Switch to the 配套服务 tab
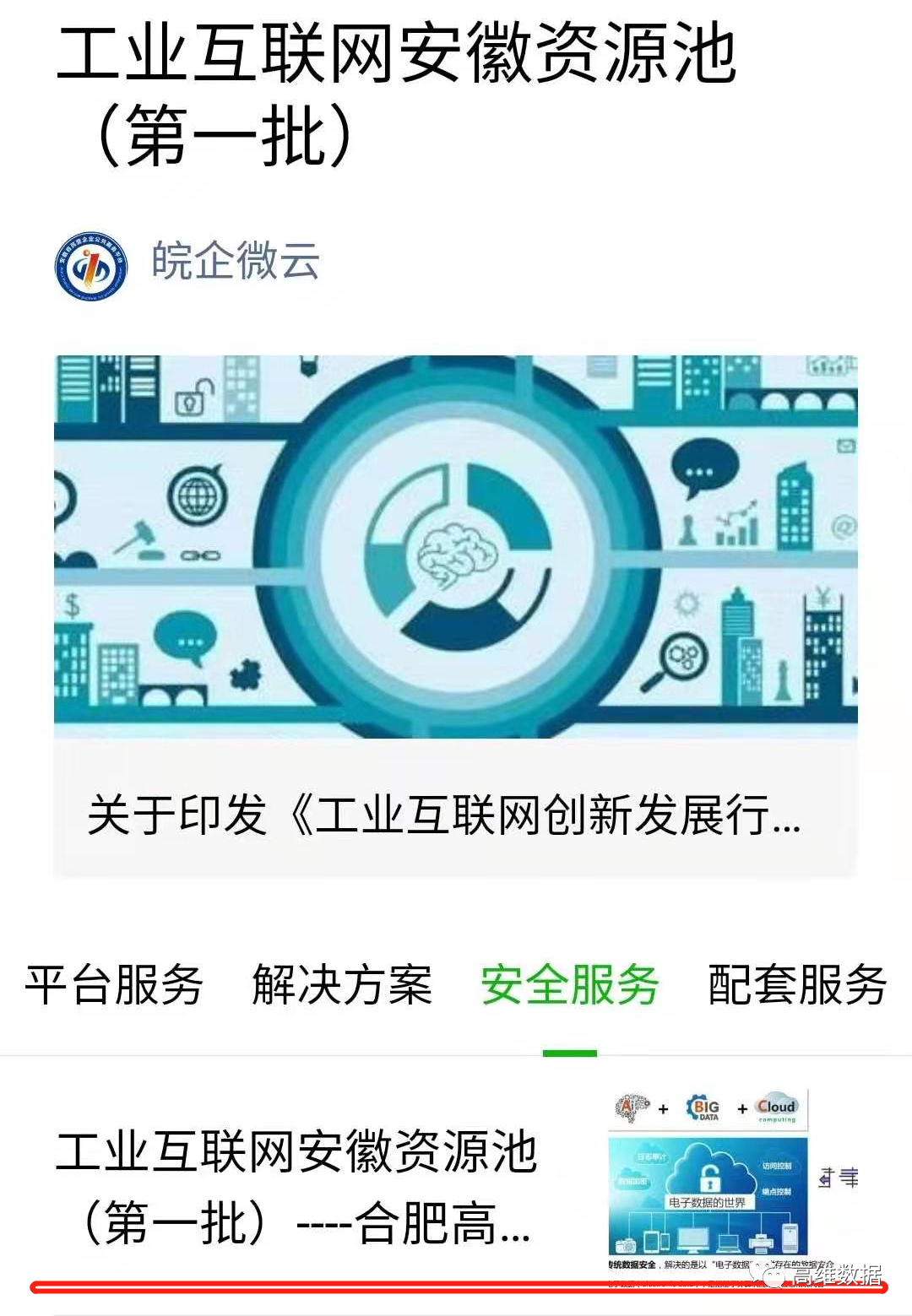The image size is (912, 1316). point(797,985)
